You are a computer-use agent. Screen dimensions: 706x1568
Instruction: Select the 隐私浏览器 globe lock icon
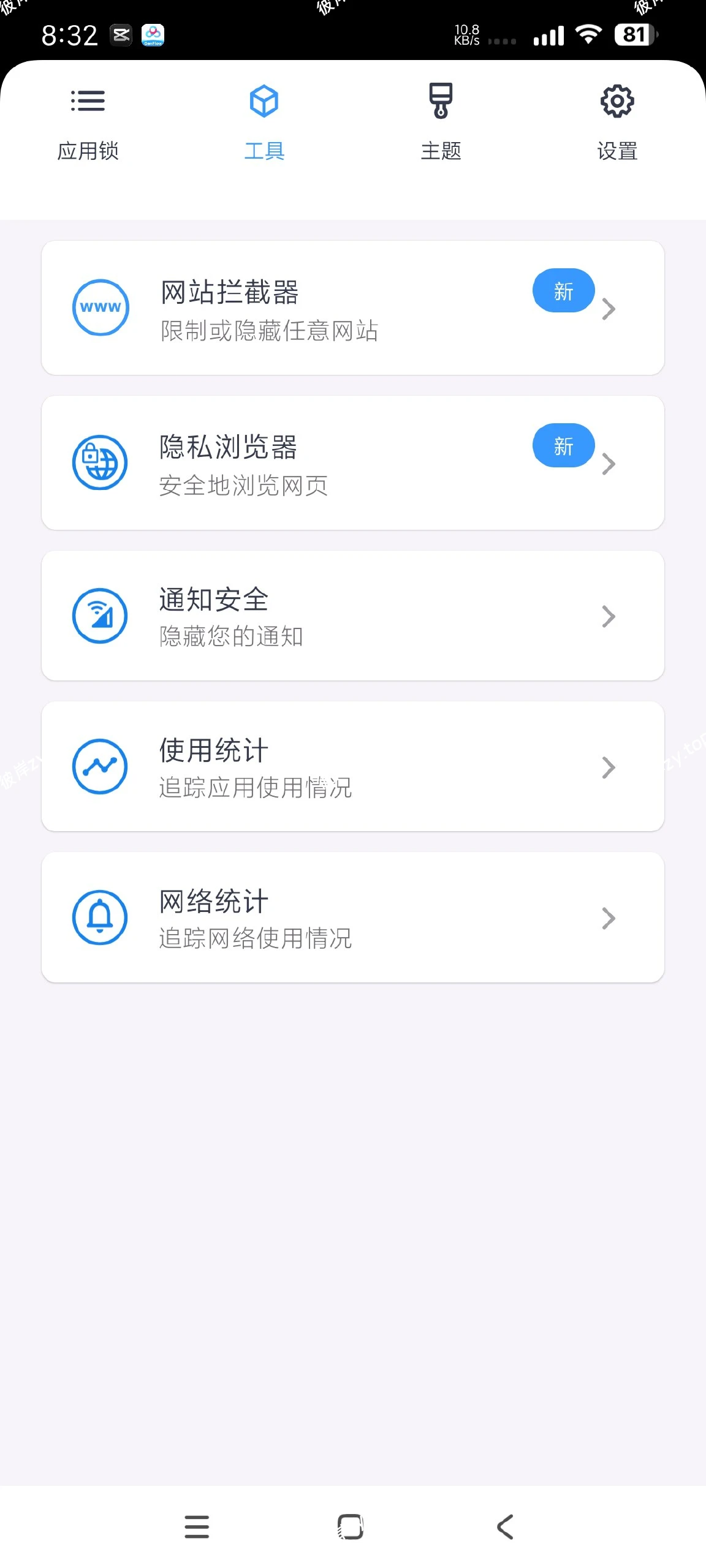coord(99,462)
